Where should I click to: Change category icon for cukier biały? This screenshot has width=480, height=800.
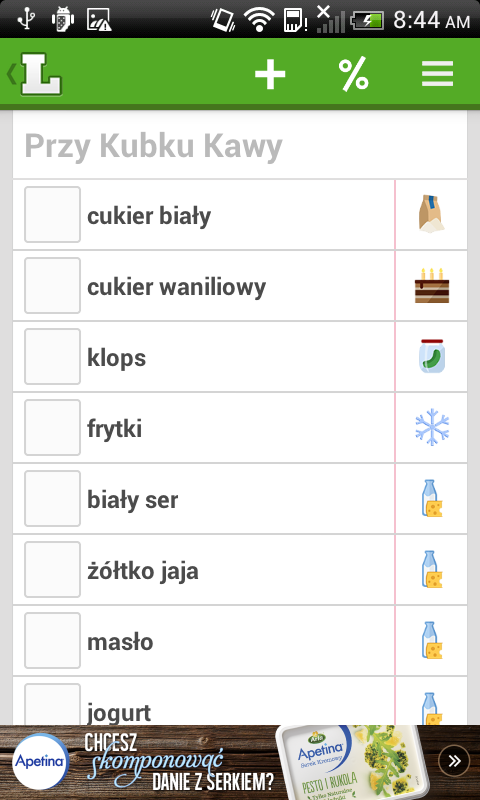[x=432, y=214]
